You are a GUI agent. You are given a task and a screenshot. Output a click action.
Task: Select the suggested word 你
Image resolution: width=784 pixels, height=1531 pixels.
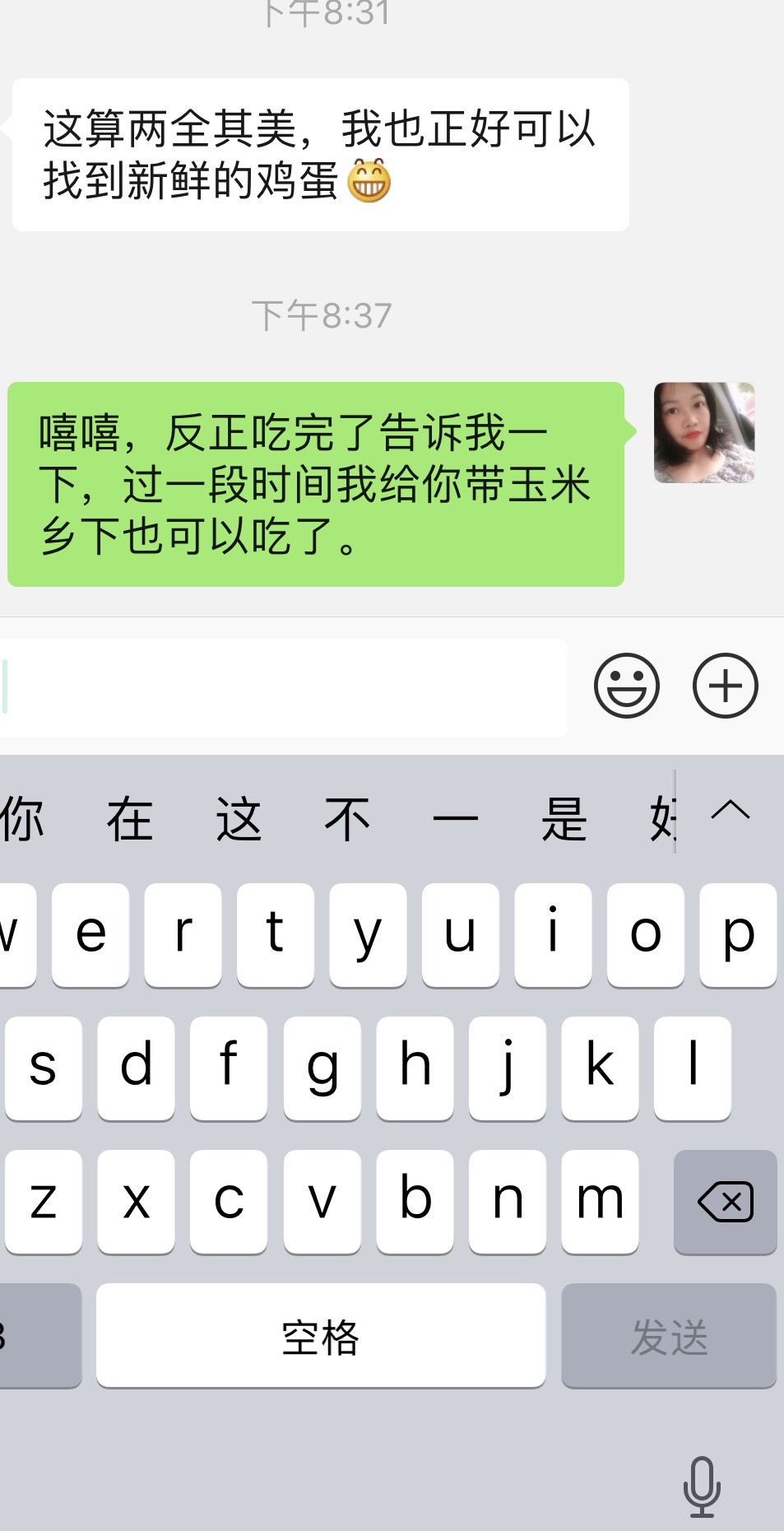21,820
